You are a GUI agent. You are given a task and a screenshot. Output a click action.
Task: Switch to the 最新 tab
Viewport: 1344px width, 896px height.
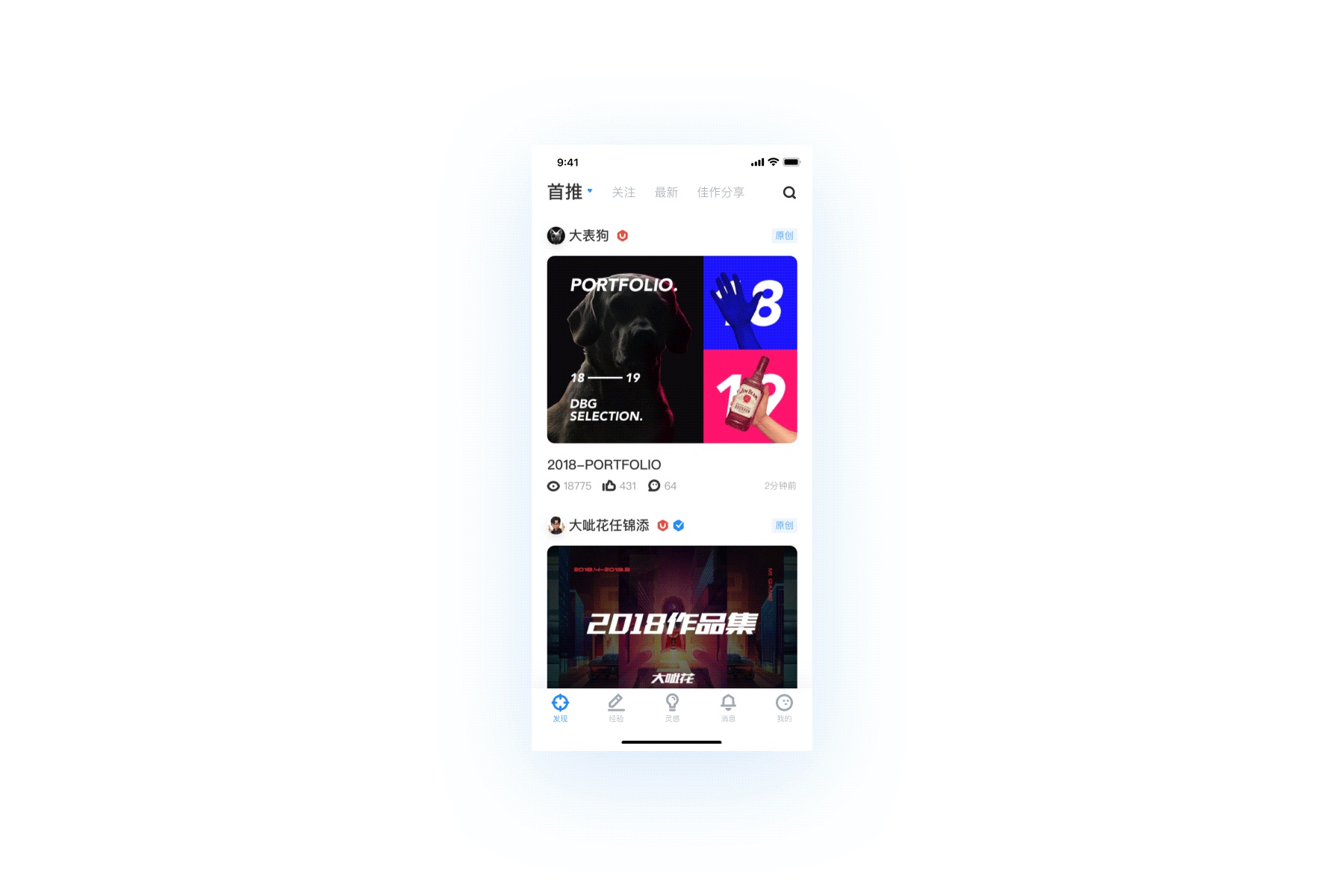(x=666, y=193)
